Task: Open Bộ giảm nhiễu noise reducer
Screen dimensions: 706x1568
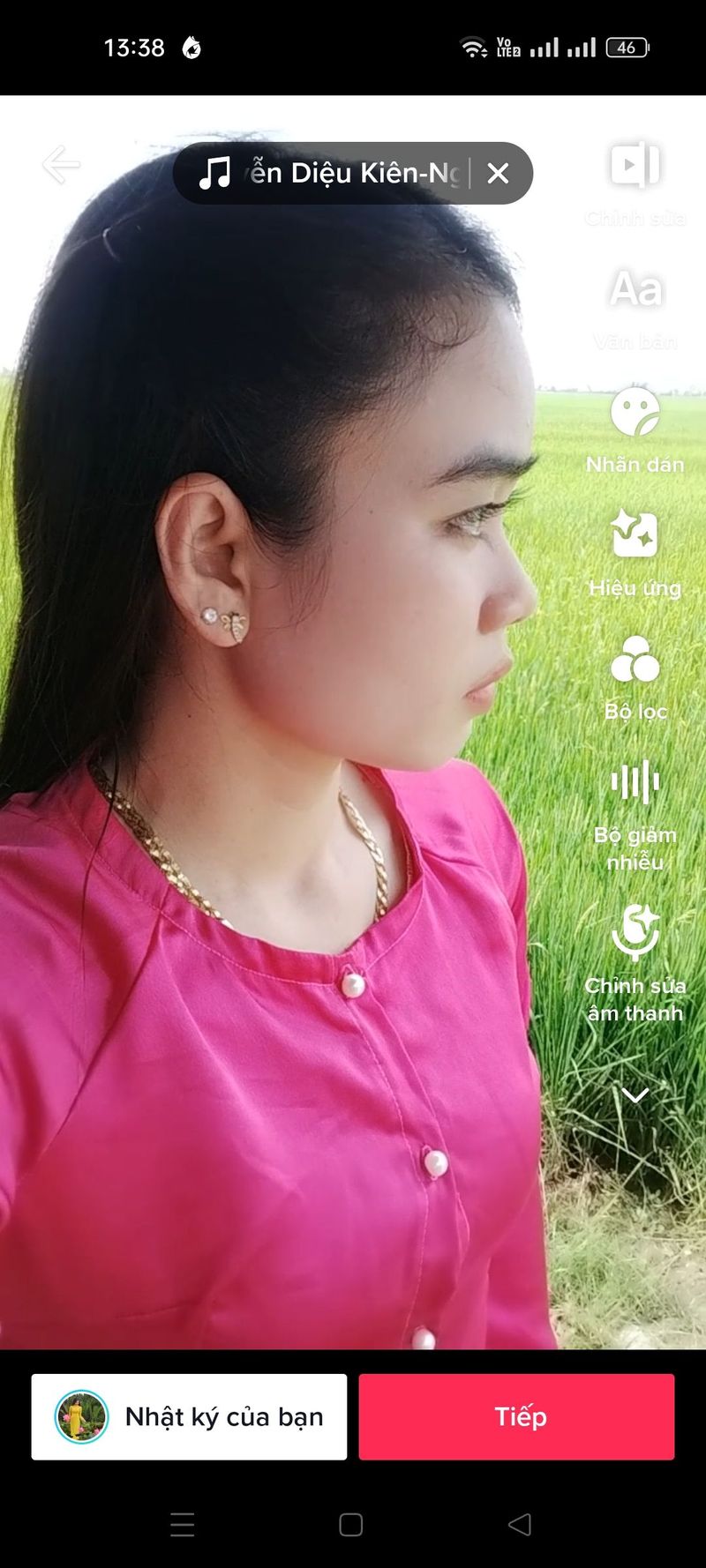Action: [635, 811]
